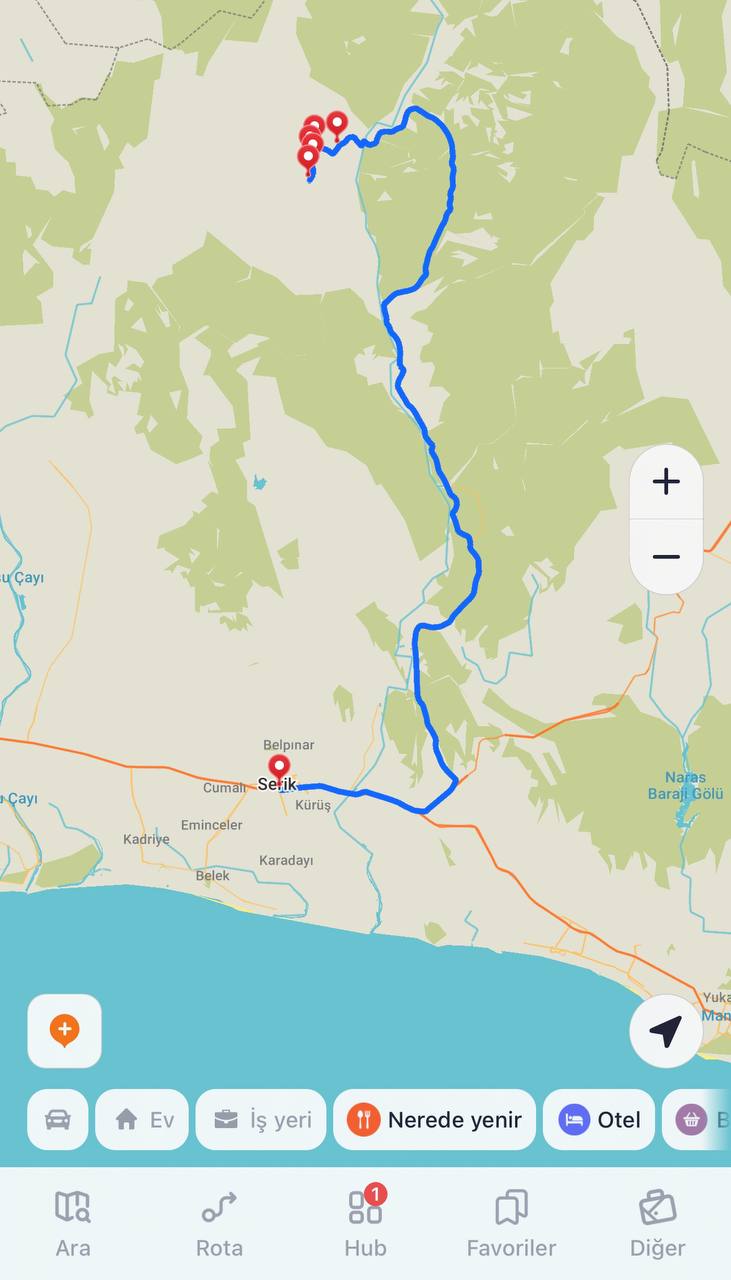Add a new place with orange pin button
The height and width of the screenshot is (1280, 731).
pyautogui.click(x=65, y=1030)
